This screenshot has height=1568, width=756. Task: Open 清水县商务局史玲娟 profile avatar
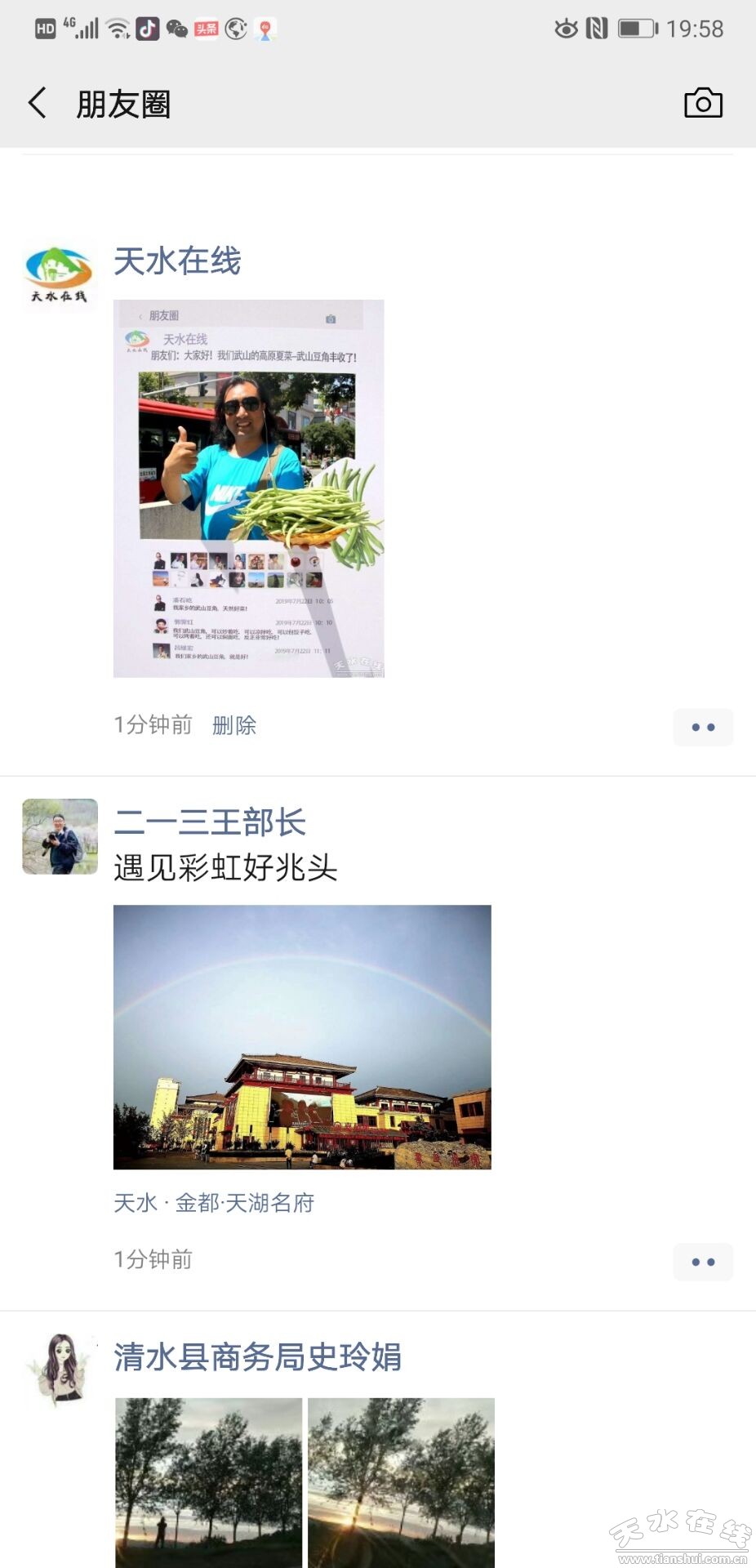pyautogui.click(x=60, y=1371)
